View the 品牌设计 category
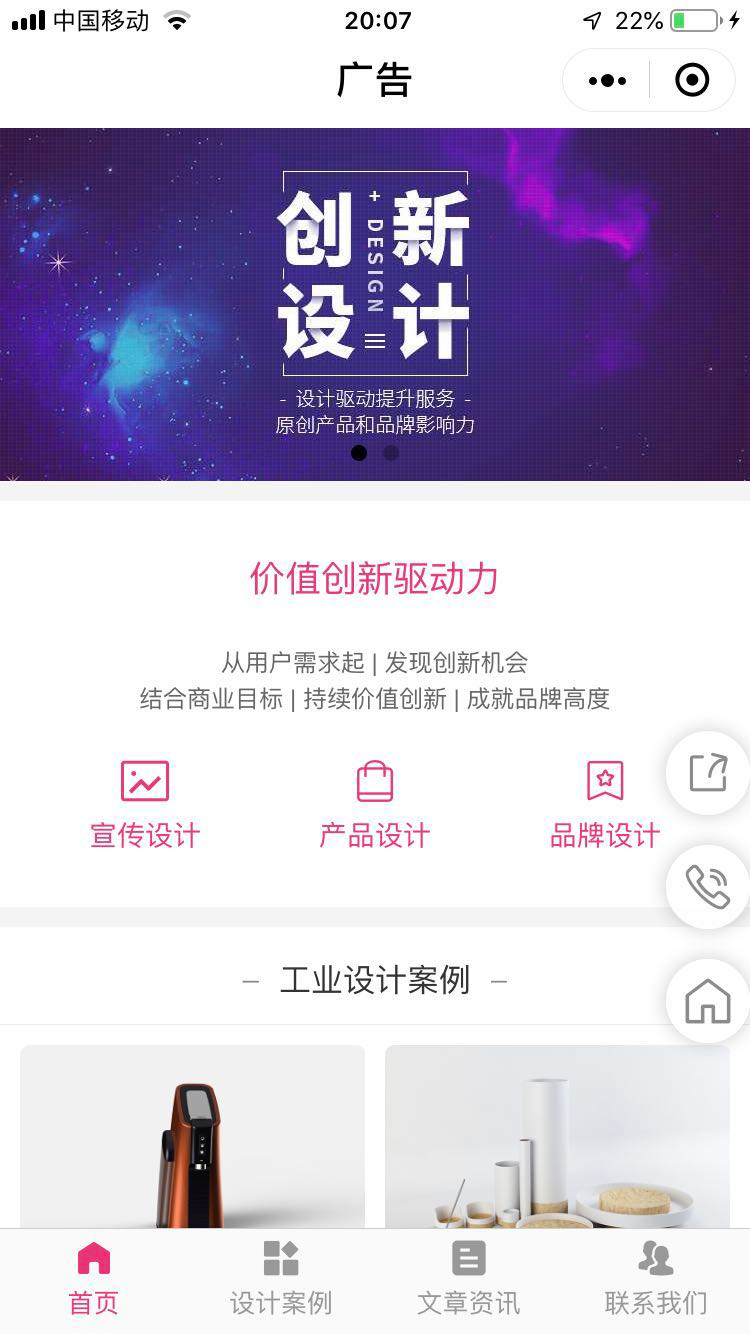The height and width of the screenshot is (1334, 750). click(x=605, y=805)
